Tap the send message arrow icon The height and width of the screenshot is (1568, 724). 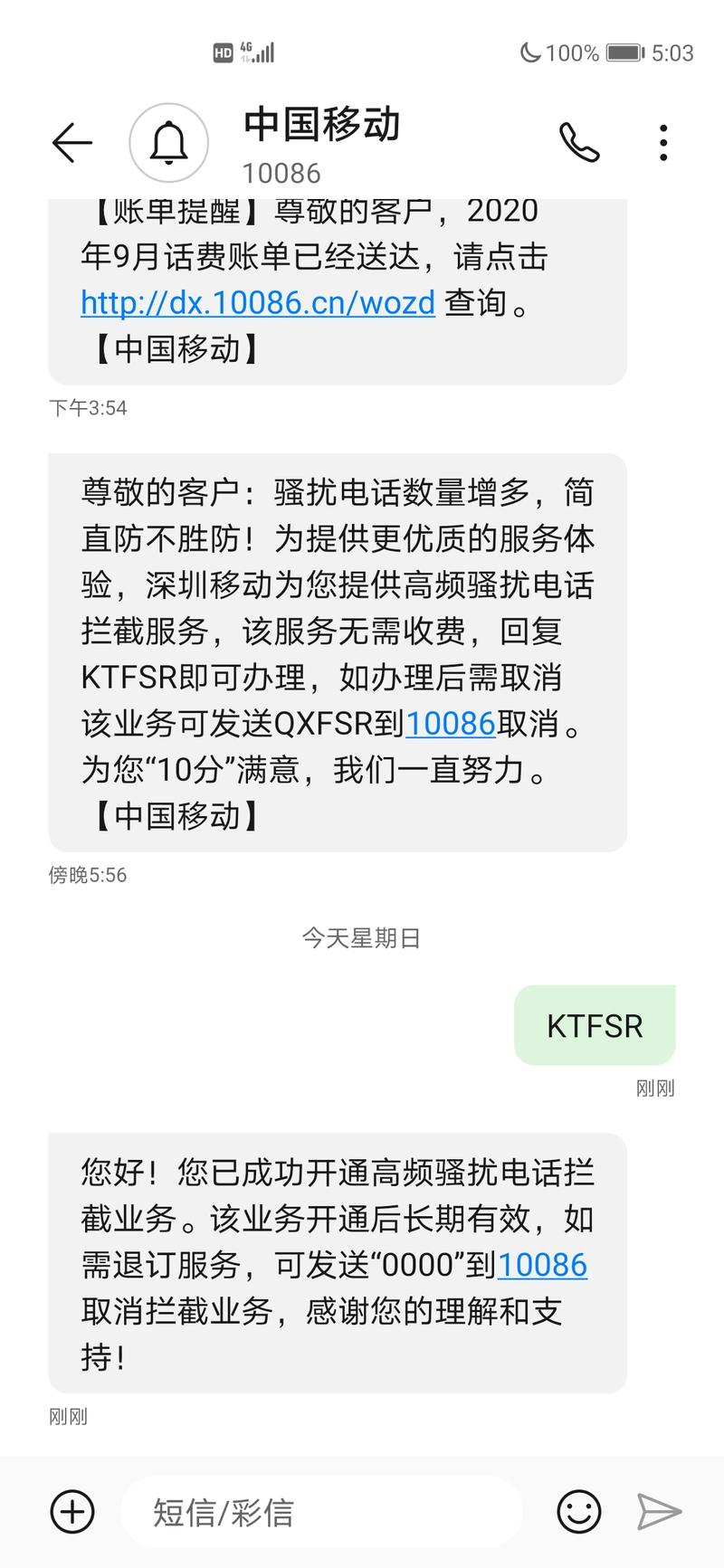tap(658, 1511)
